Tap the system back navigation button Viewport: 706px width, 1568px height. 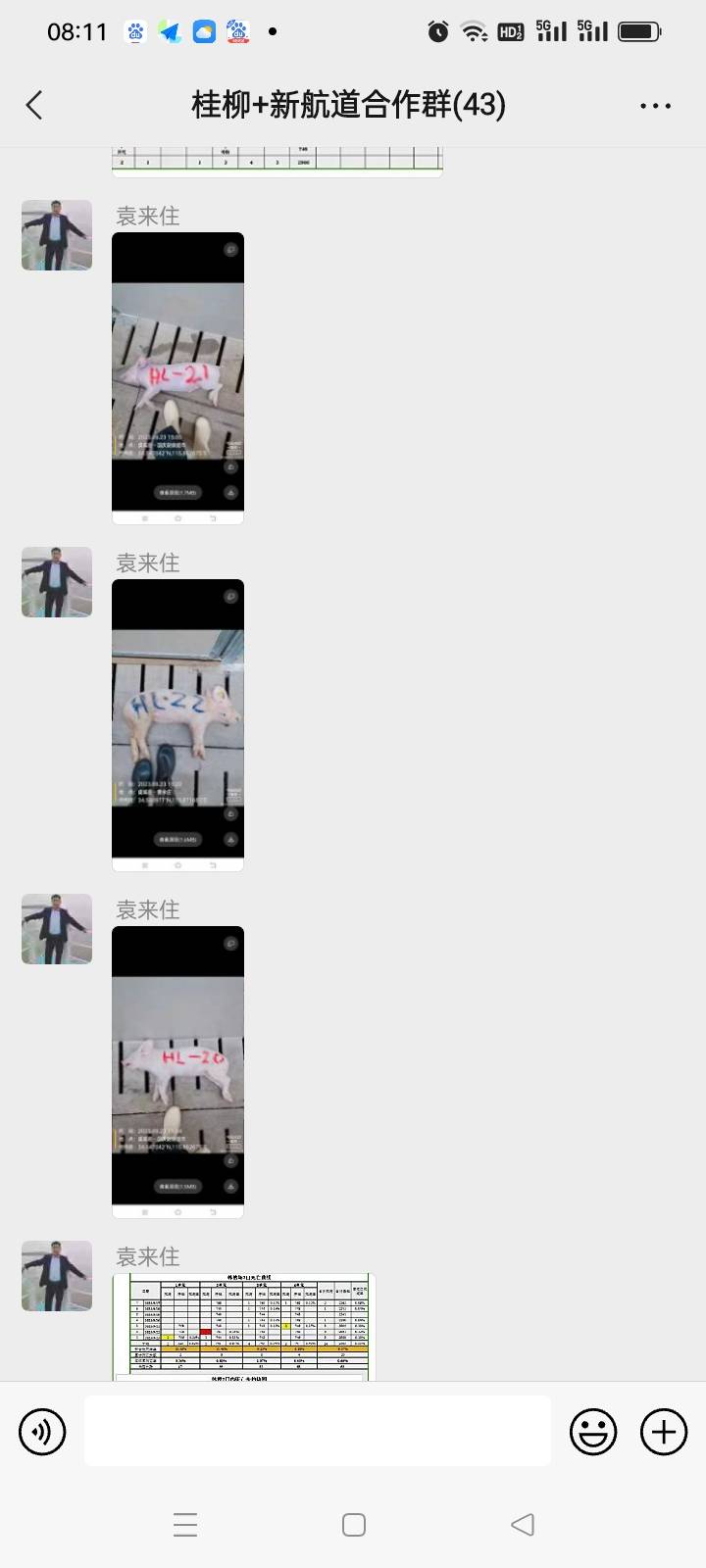pos(523,1524)
